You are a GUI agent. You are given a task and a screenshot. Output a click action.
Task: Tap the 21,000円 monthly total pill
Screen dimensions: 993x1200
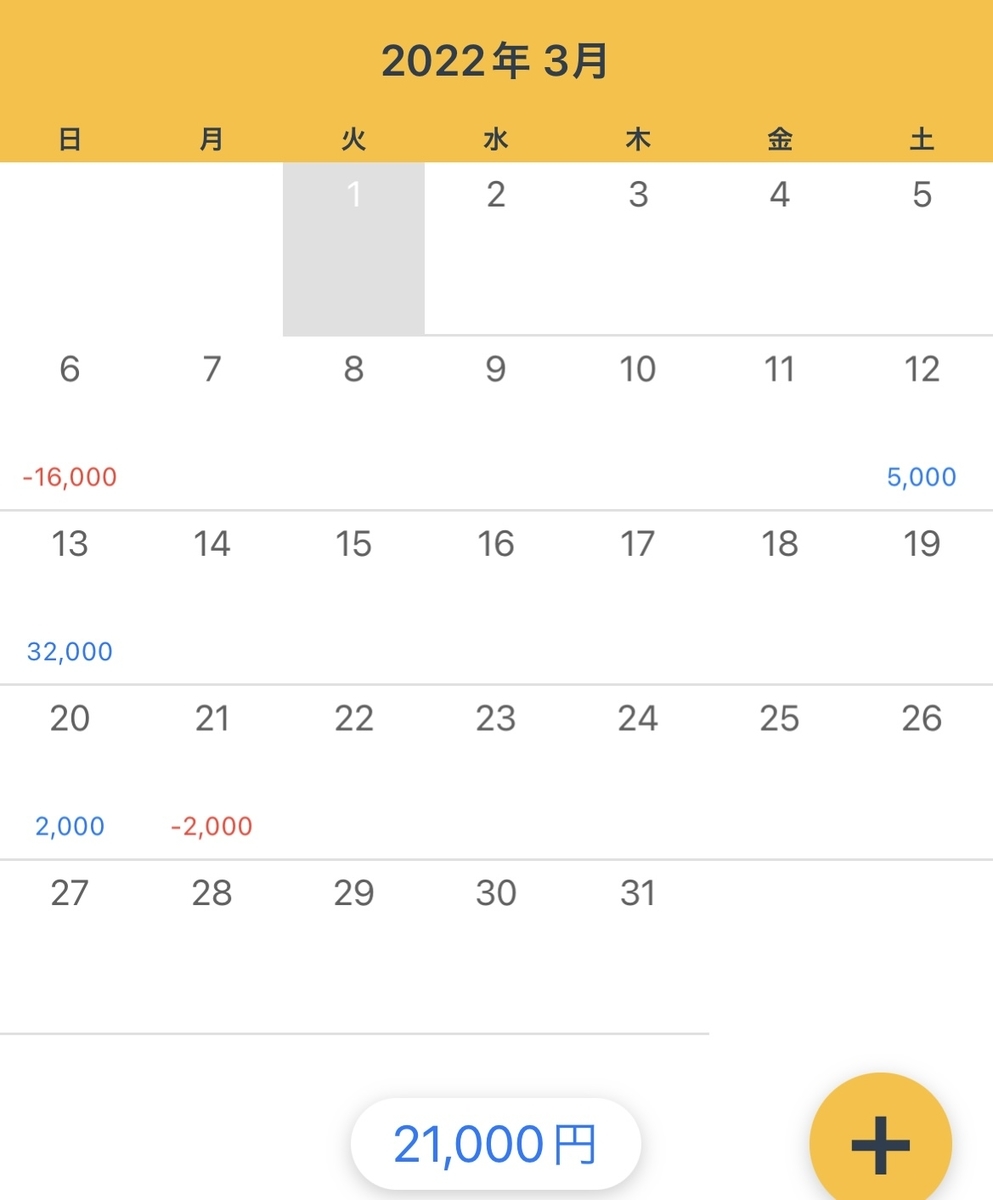[x=496, y=1144]
